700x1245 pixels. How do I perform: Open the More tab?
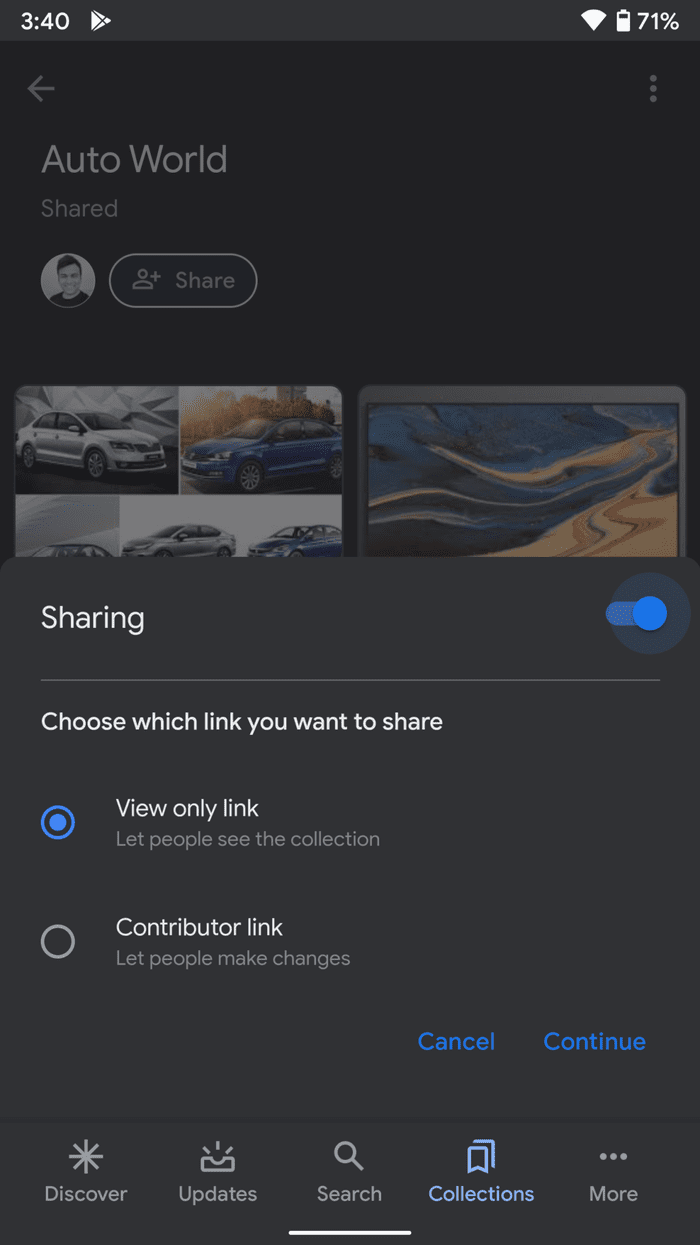pyautogui.click(x=613, y=1173)
